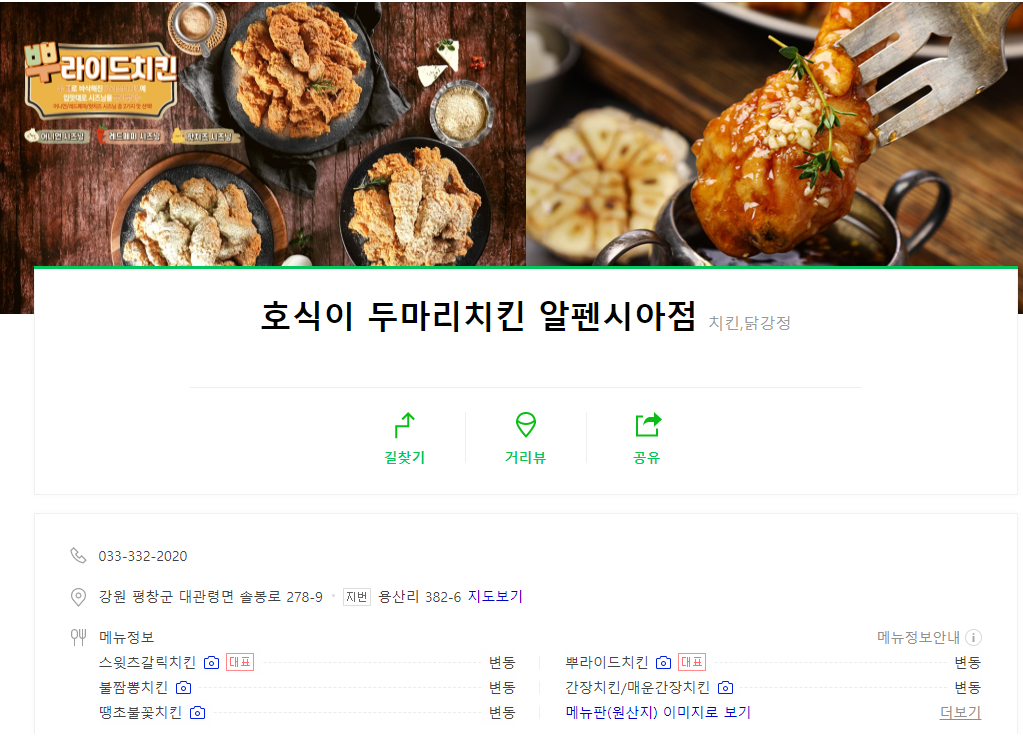1023x737 pixels.
Task: View photo of 땡초불꽃치킨 menu item
Action: 197,713
